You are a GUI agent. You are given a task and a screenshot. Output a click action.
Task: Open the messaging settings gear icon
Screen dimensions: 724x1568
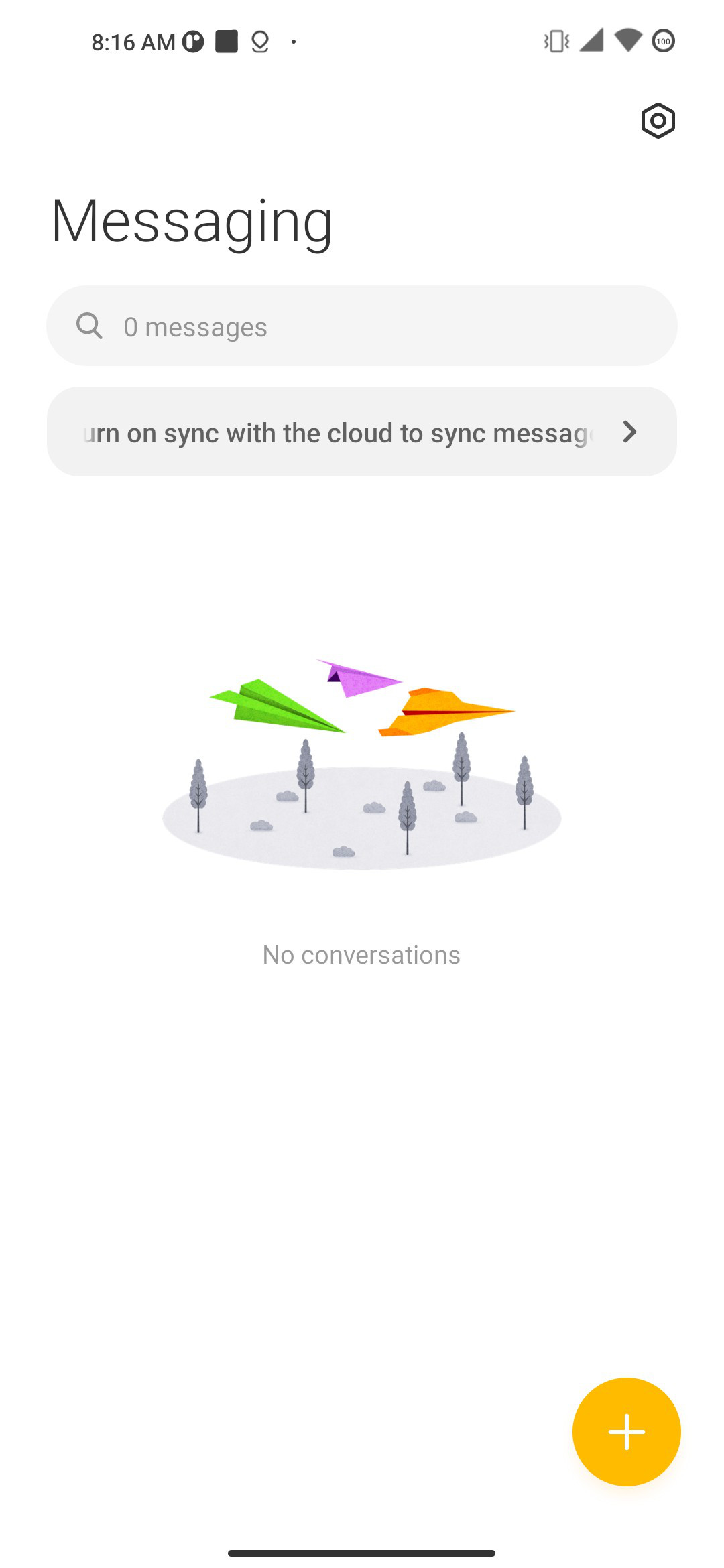[658, 121]
